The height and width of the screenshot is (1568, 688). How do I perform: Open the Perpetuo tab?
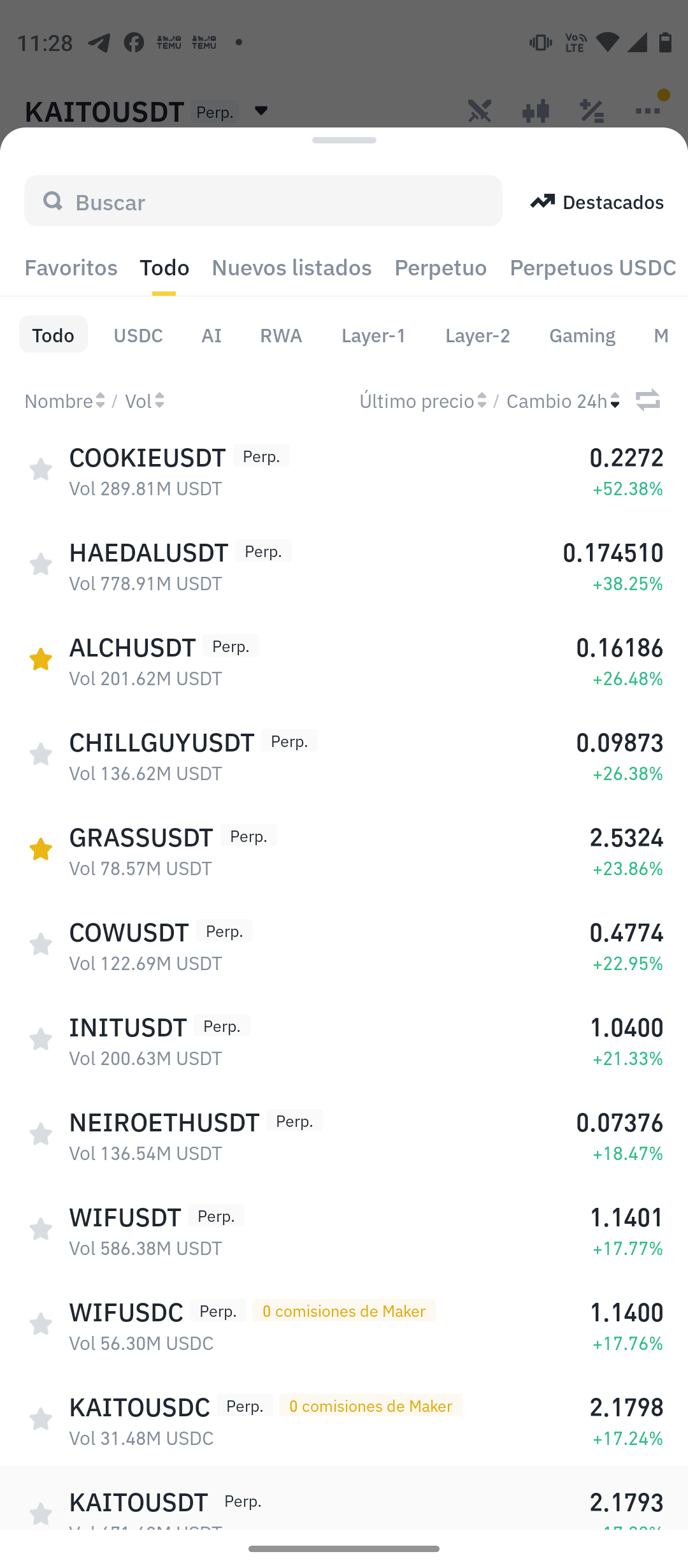(x=441, y=268)
